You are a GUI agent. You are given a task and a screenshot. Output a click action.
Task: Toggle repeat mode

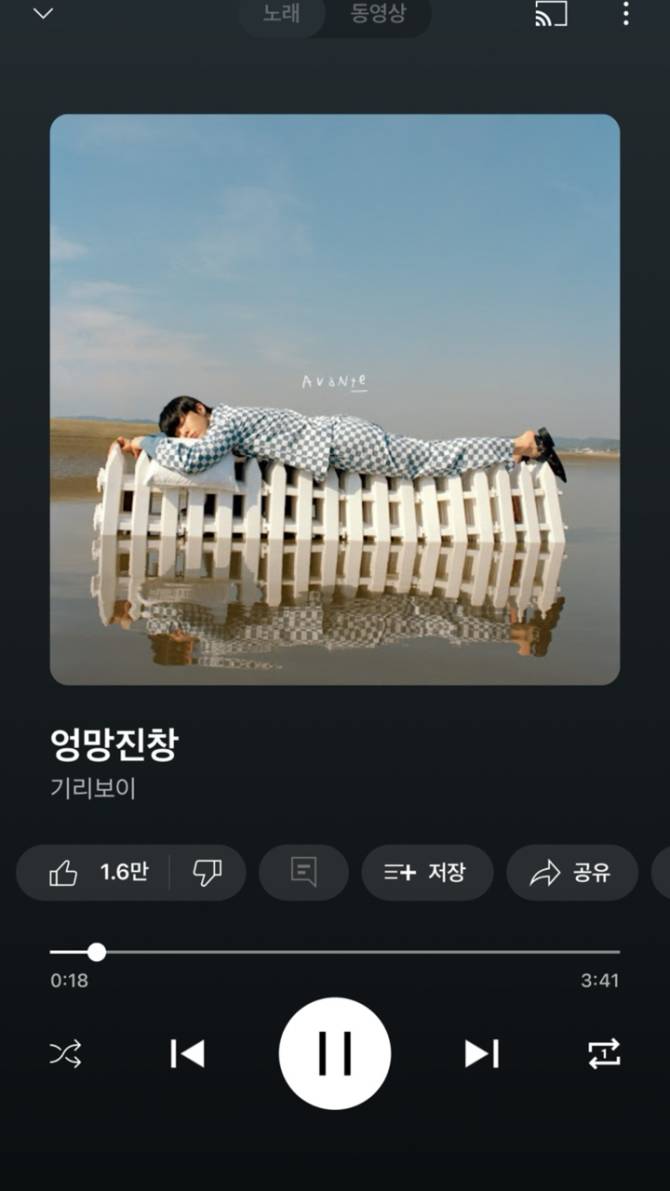[x=603, y=1053]
